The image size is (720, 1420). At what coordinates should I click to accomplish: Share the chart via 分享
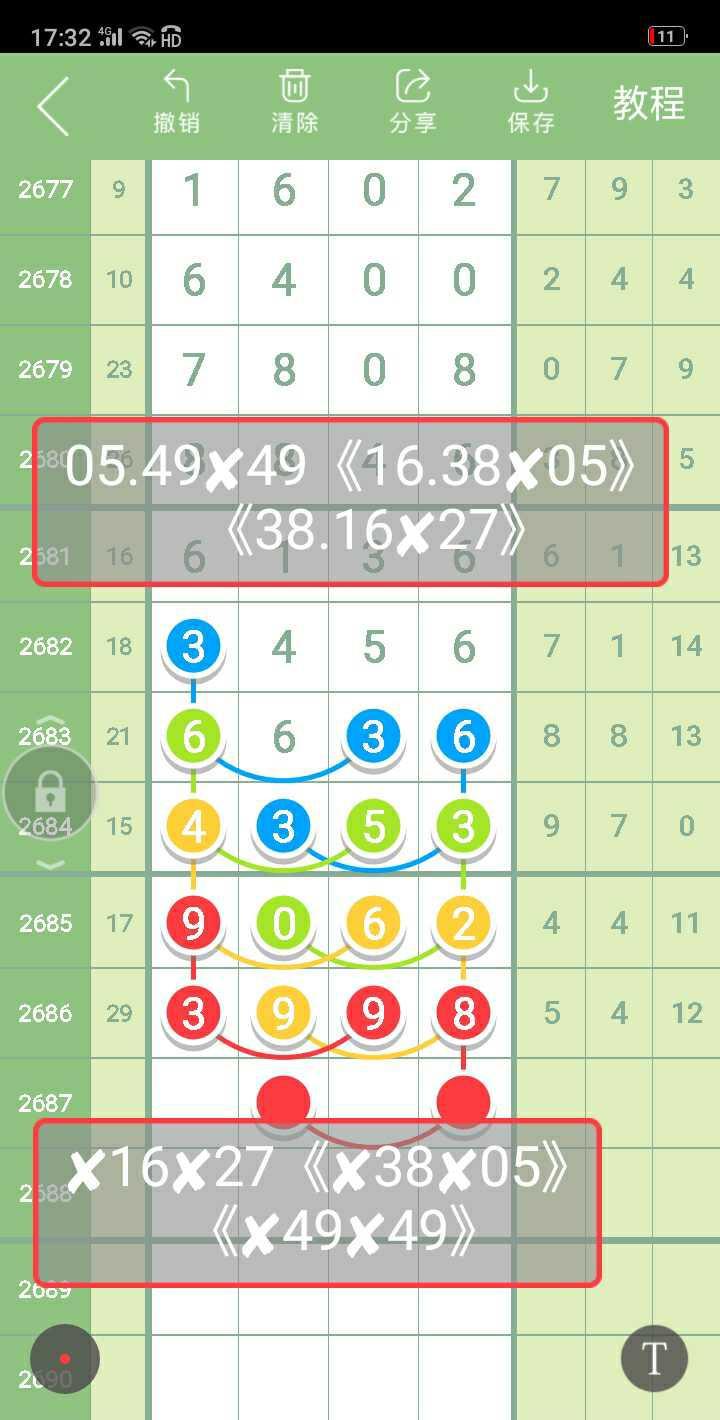coord(412,102)
